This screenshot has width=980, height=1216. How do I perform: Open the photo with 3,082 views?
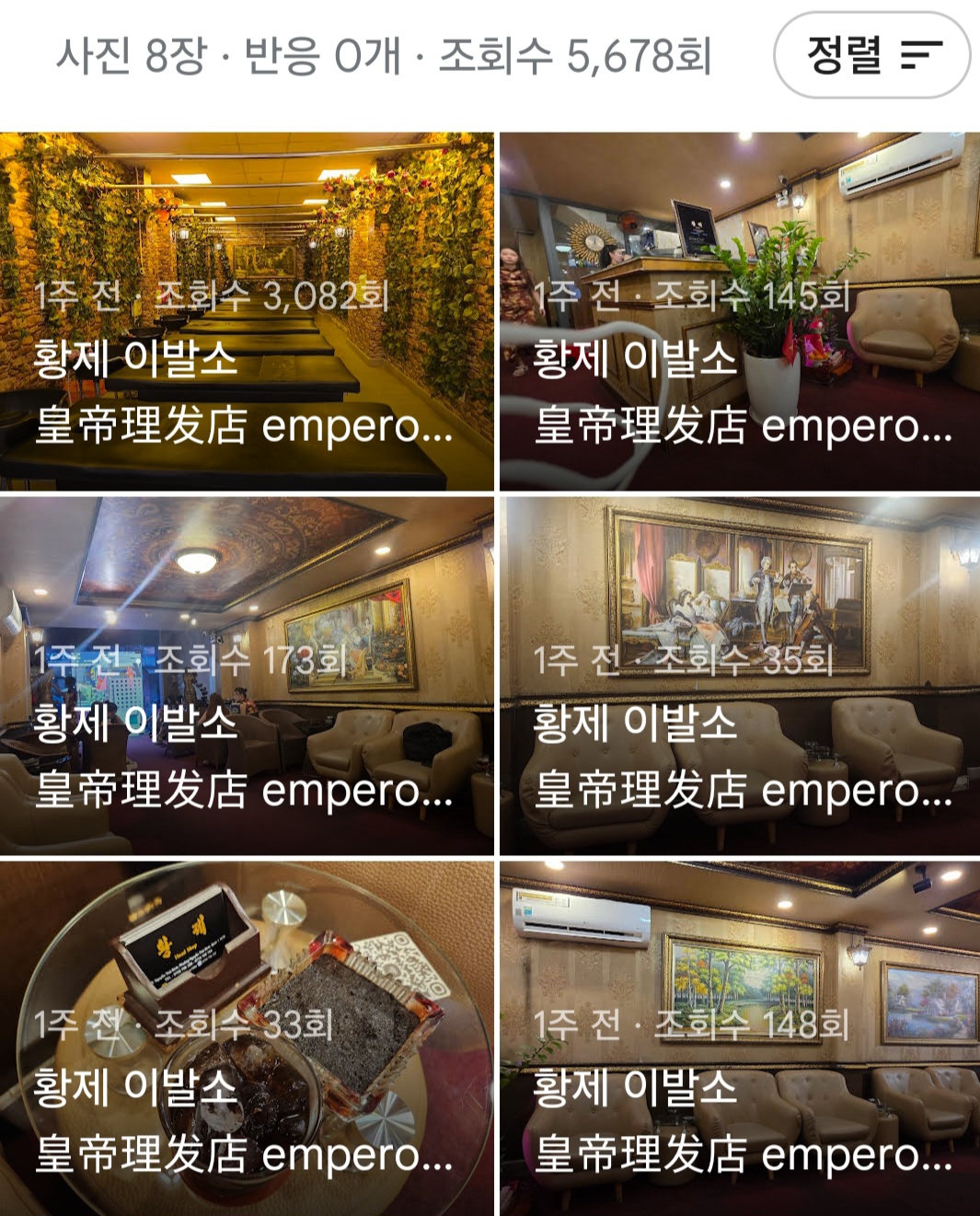click(x=247, y=311)
